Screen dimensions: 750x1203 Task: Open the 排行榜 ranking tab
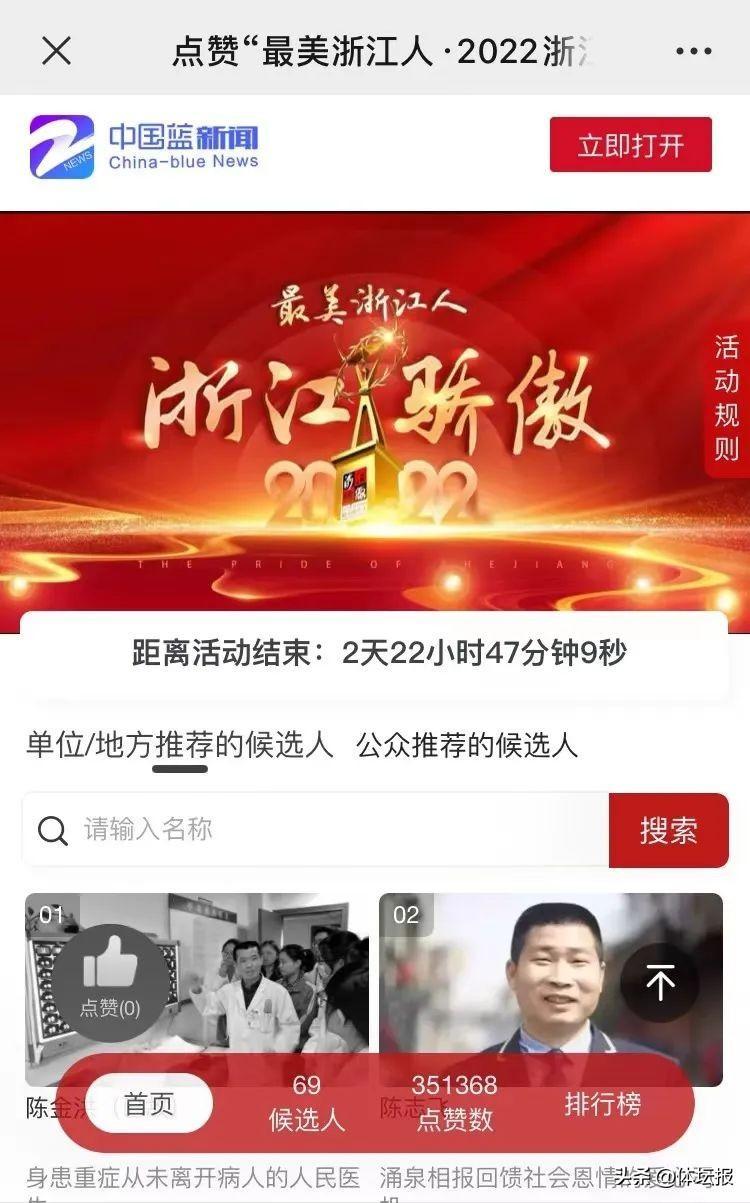[x=602, y=1104]
